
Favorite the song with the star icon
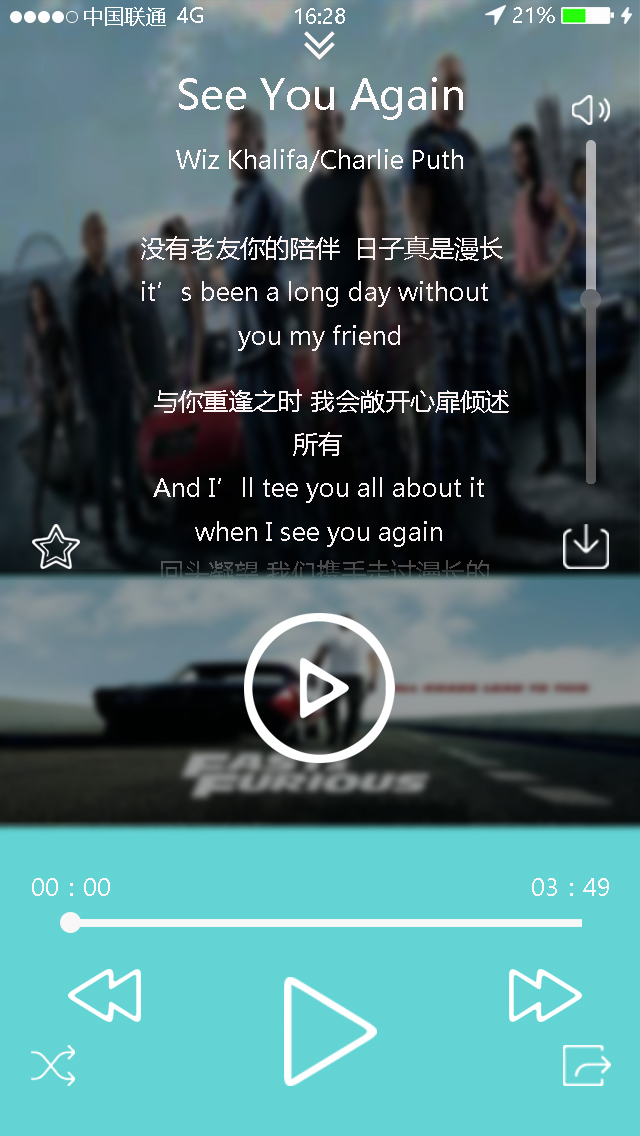coord(56,548)
